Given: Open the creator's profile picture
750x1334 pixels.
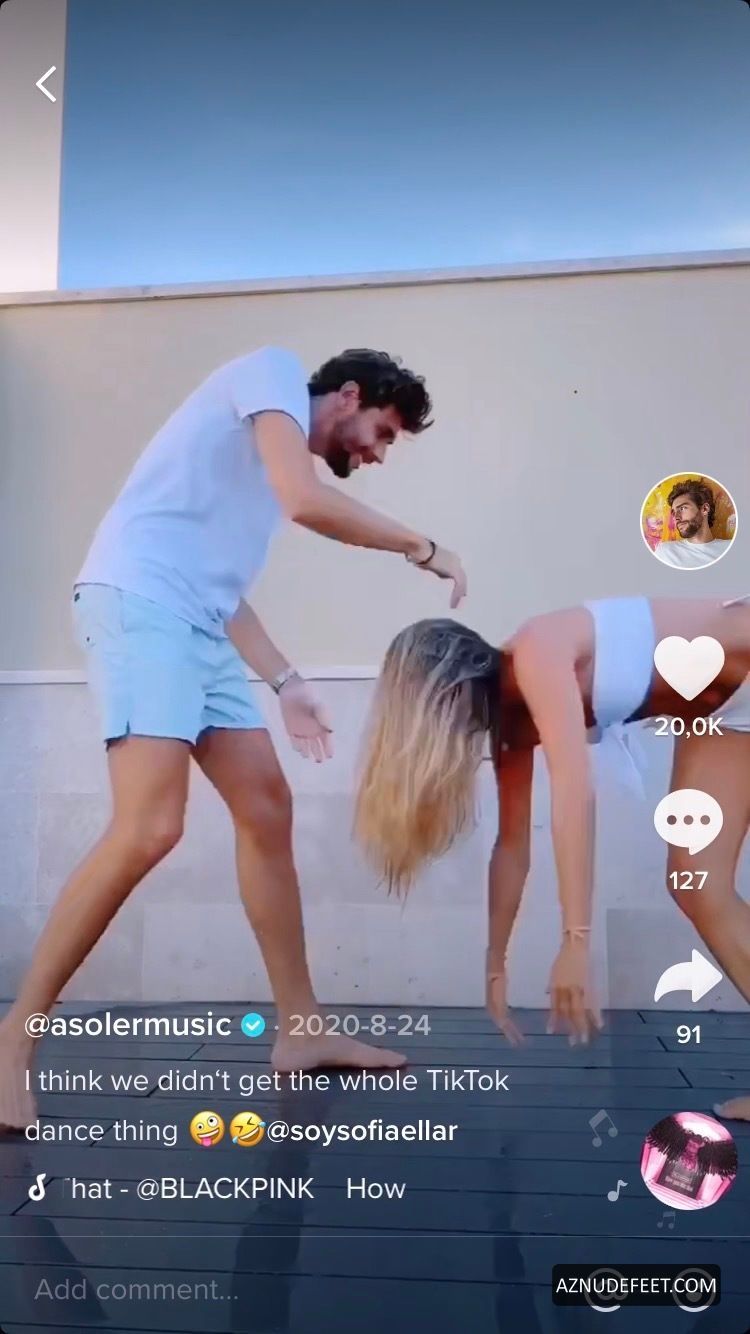Looking at the screenshot, I should (688, 521).
